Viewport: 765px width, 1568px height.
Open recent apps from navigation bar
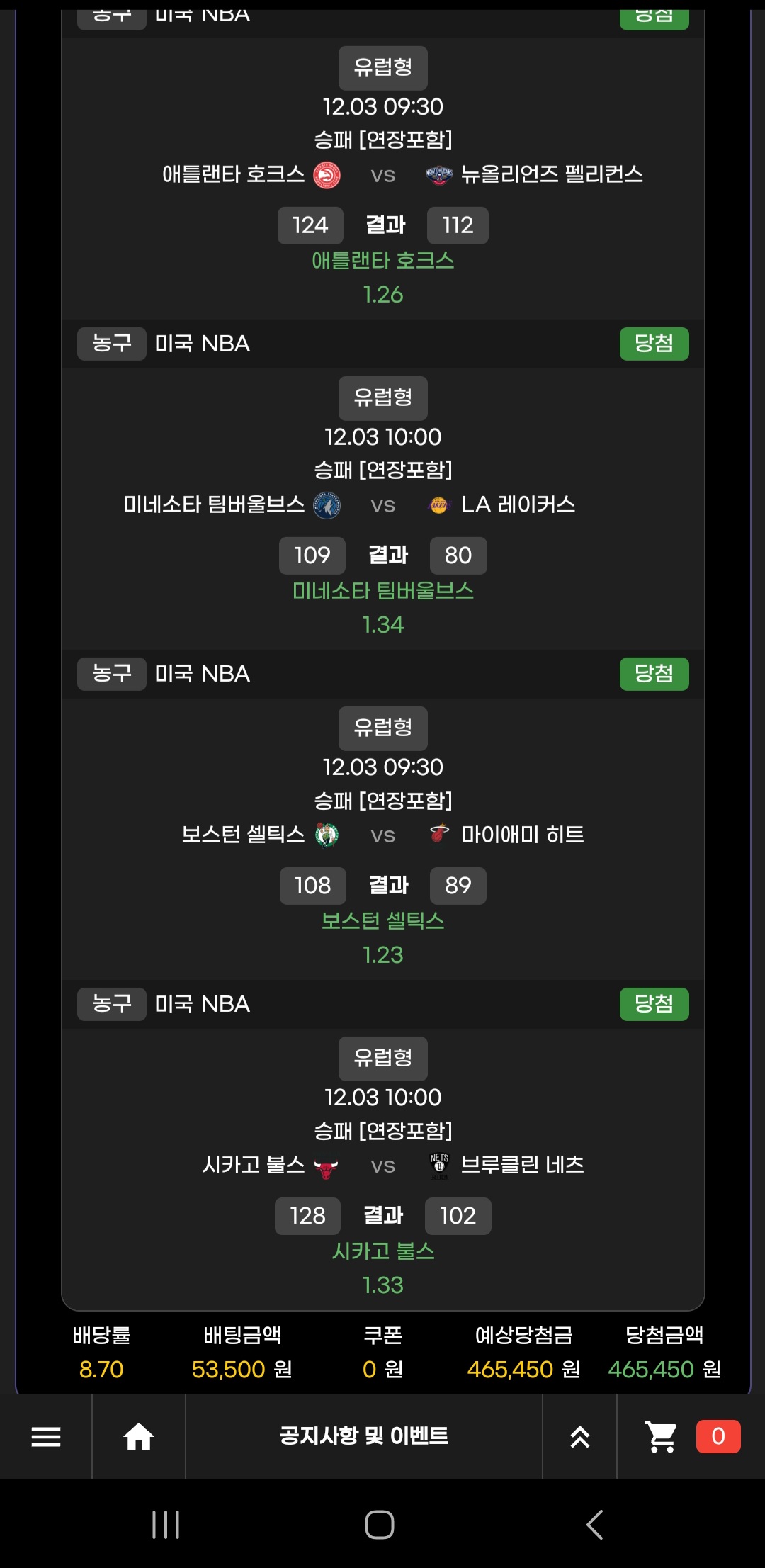[x=166, y=1524]
